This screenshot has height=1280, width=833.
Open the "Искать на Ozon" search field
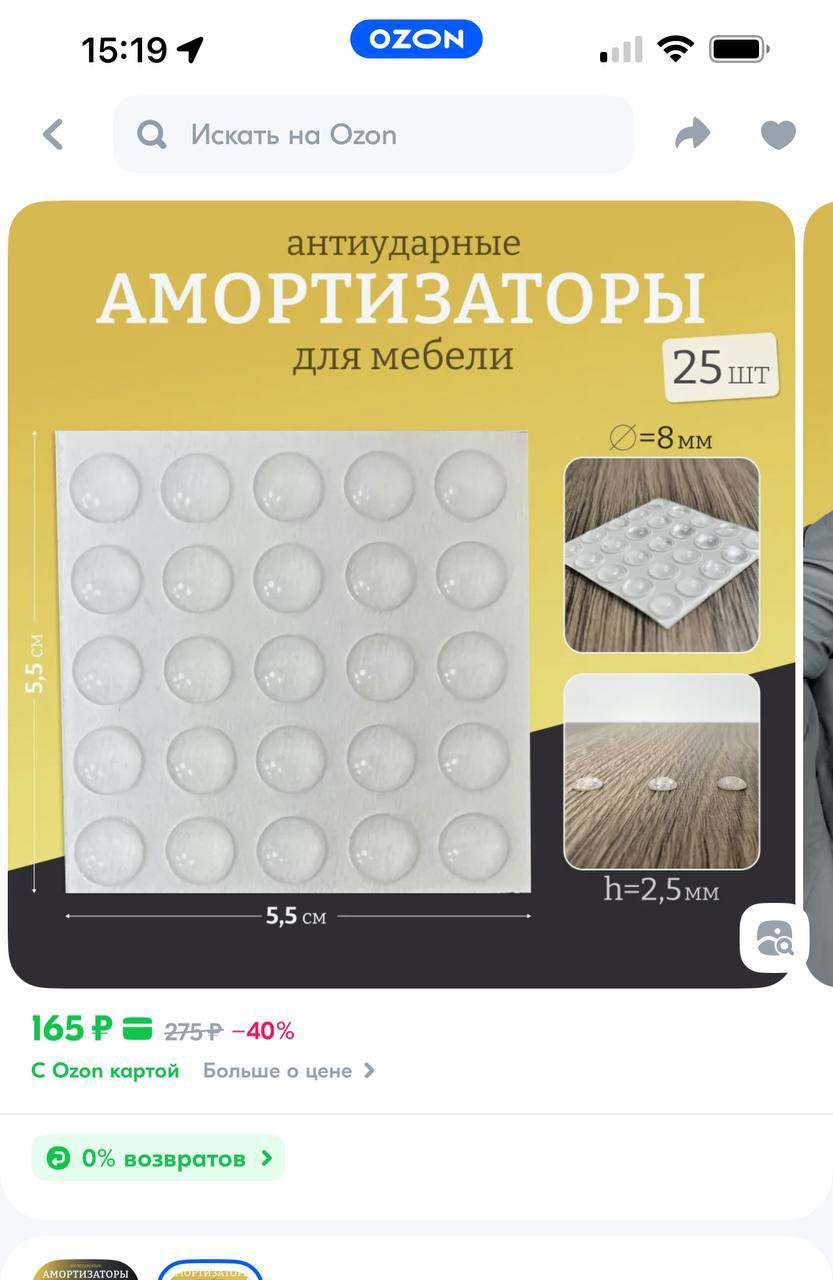pos(373,135)
